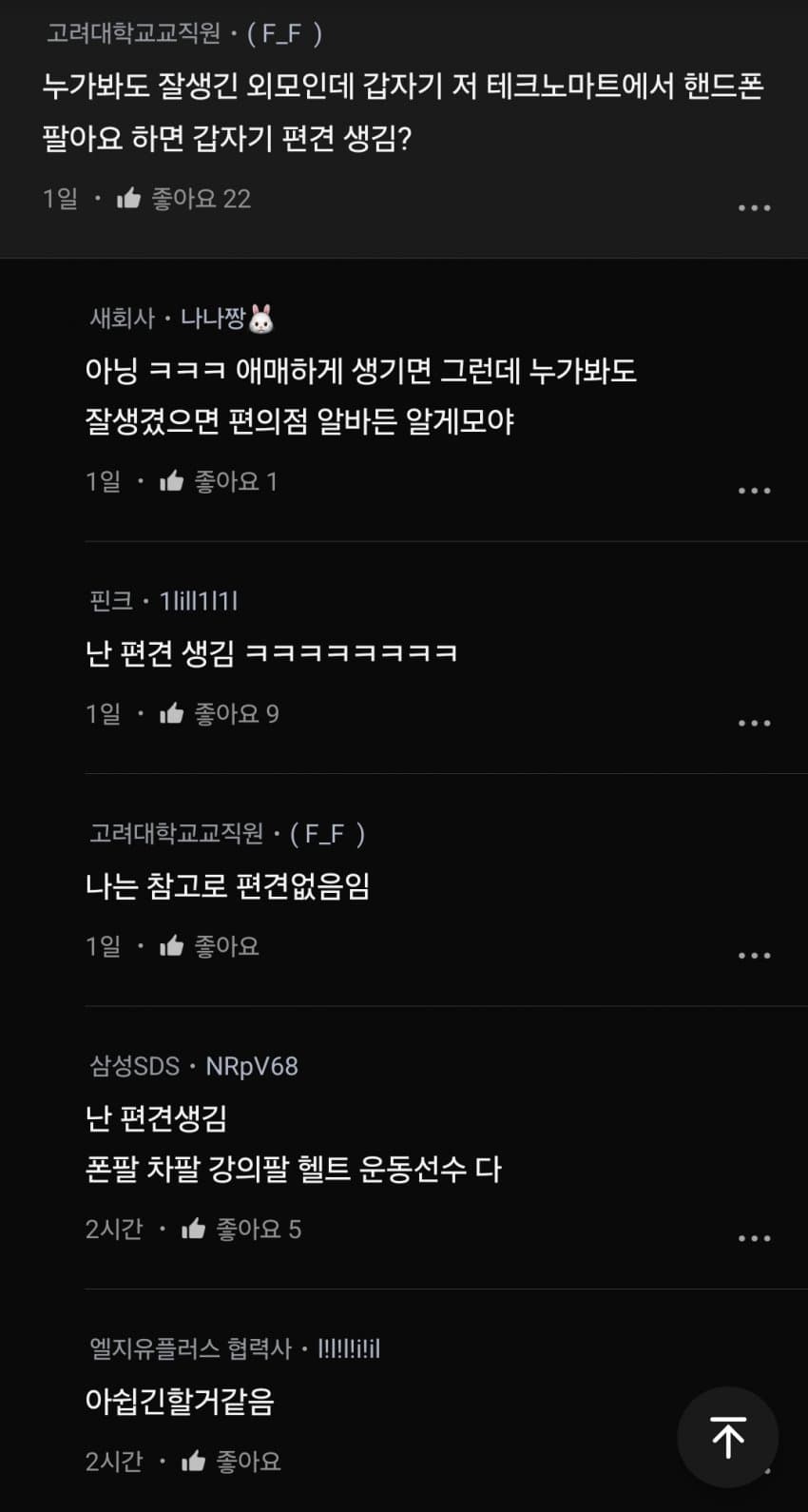Like 나나짱's reply
Viewport: 808px width, 1512px height.
click(172, 482)
